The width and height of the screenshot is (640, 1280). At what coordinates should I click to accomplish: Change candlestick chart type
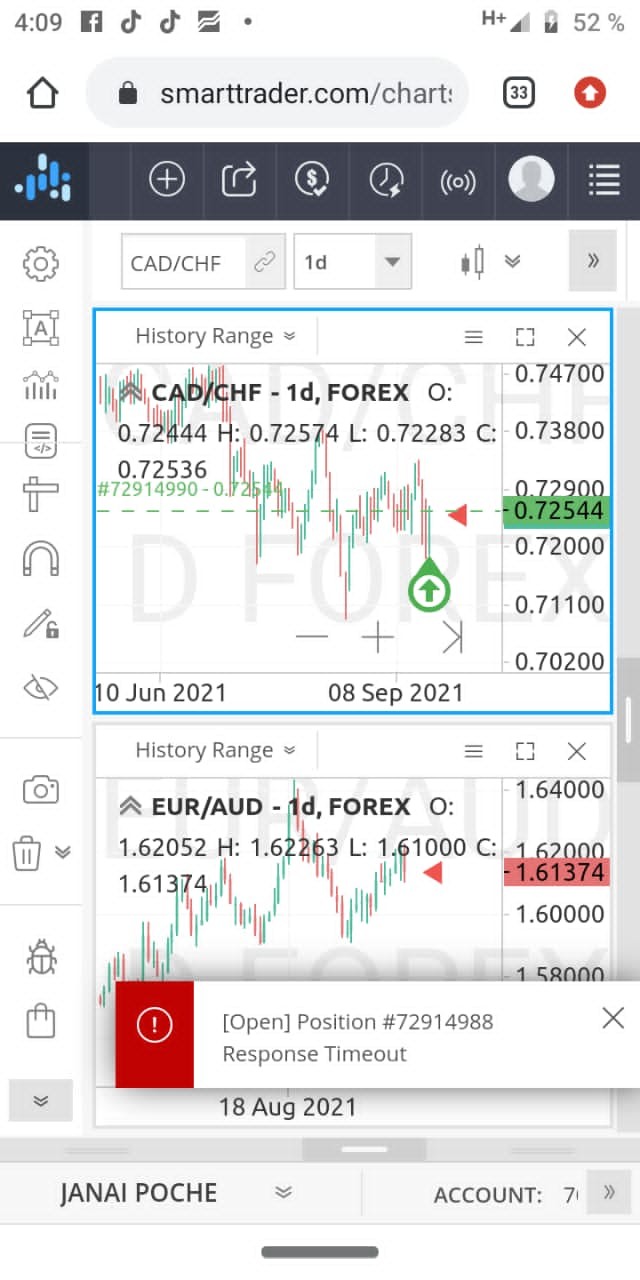pos(472,262)
